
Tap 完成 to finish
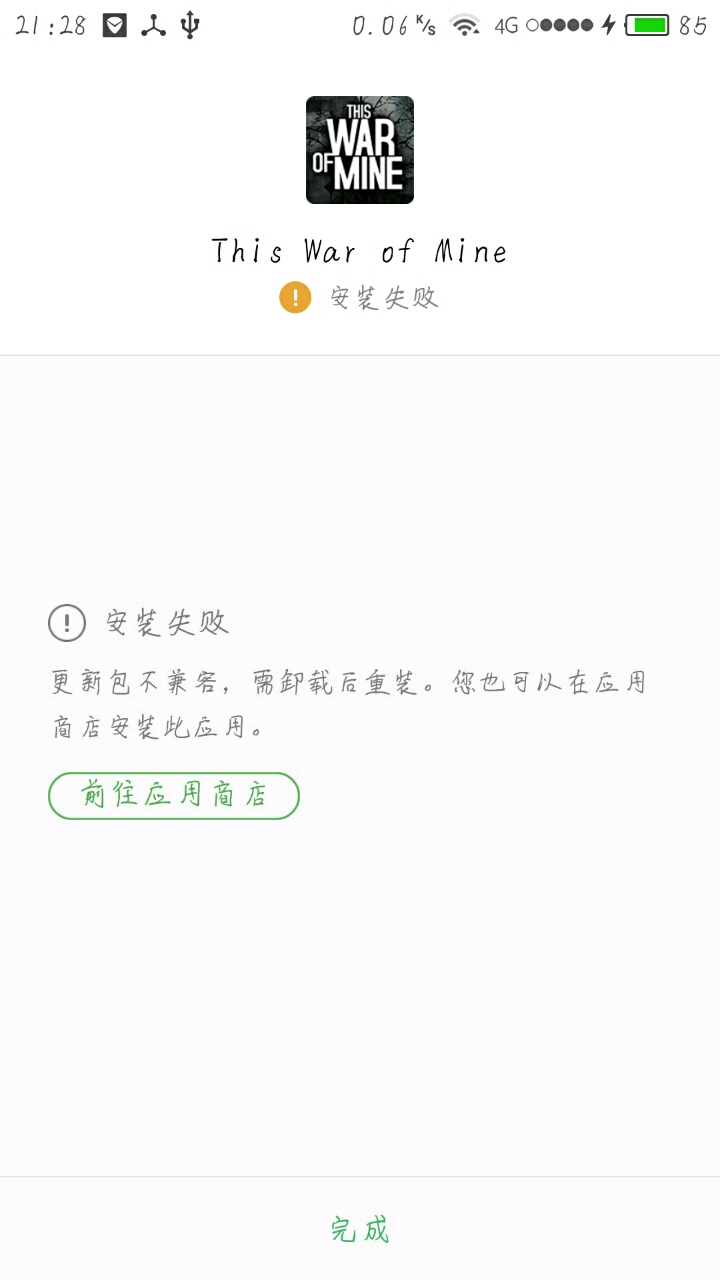360,1229
